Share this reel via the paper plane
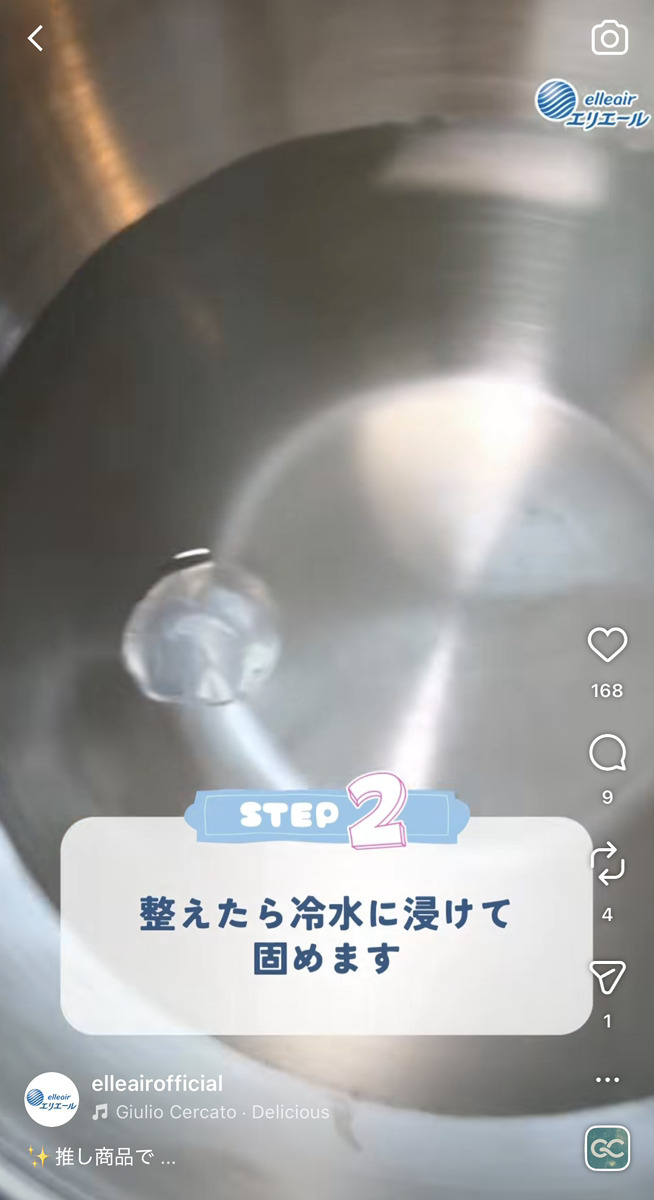Image resolution: width=654 pixels, height=1200 pixels. (607, 978)
